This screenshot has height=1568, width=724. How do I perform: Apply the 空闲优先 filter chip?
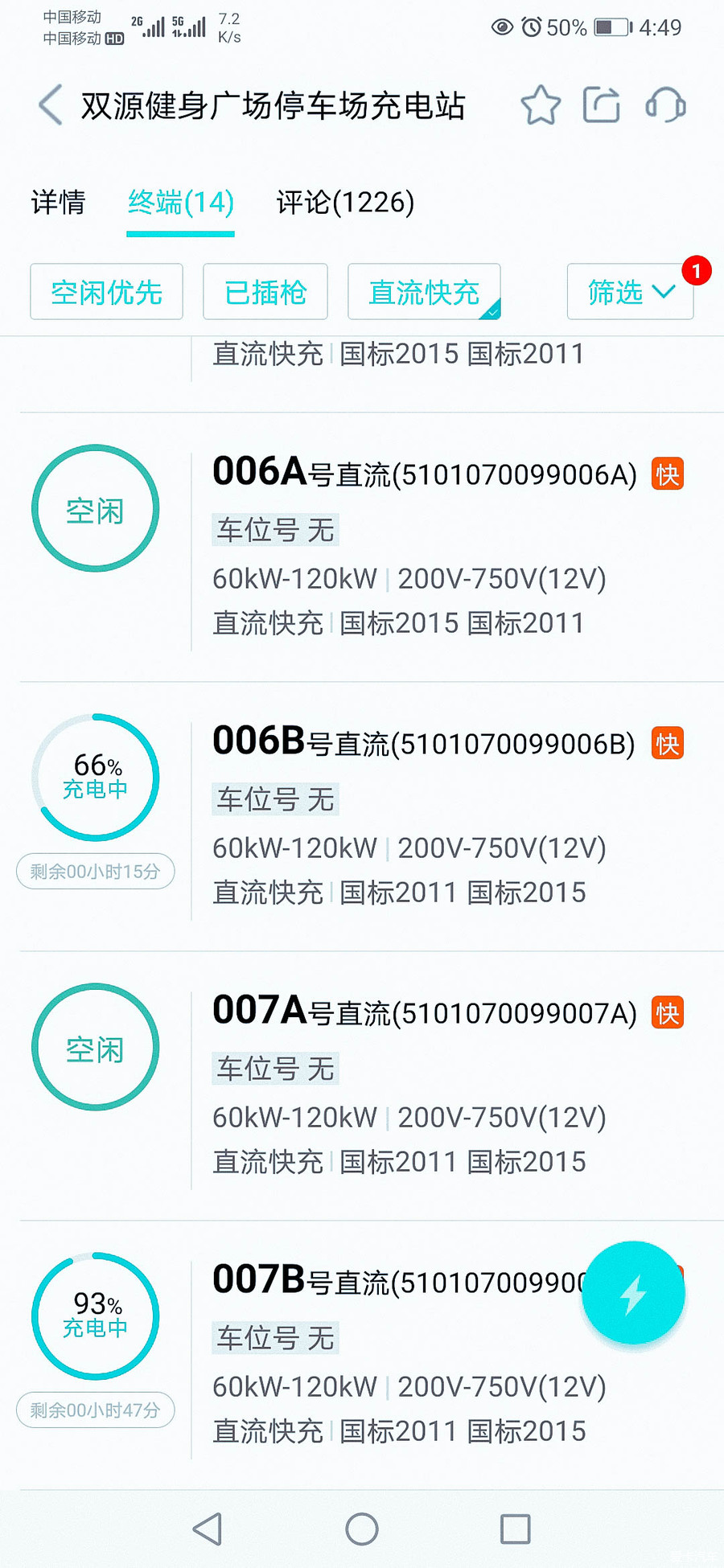coord(106,292)
